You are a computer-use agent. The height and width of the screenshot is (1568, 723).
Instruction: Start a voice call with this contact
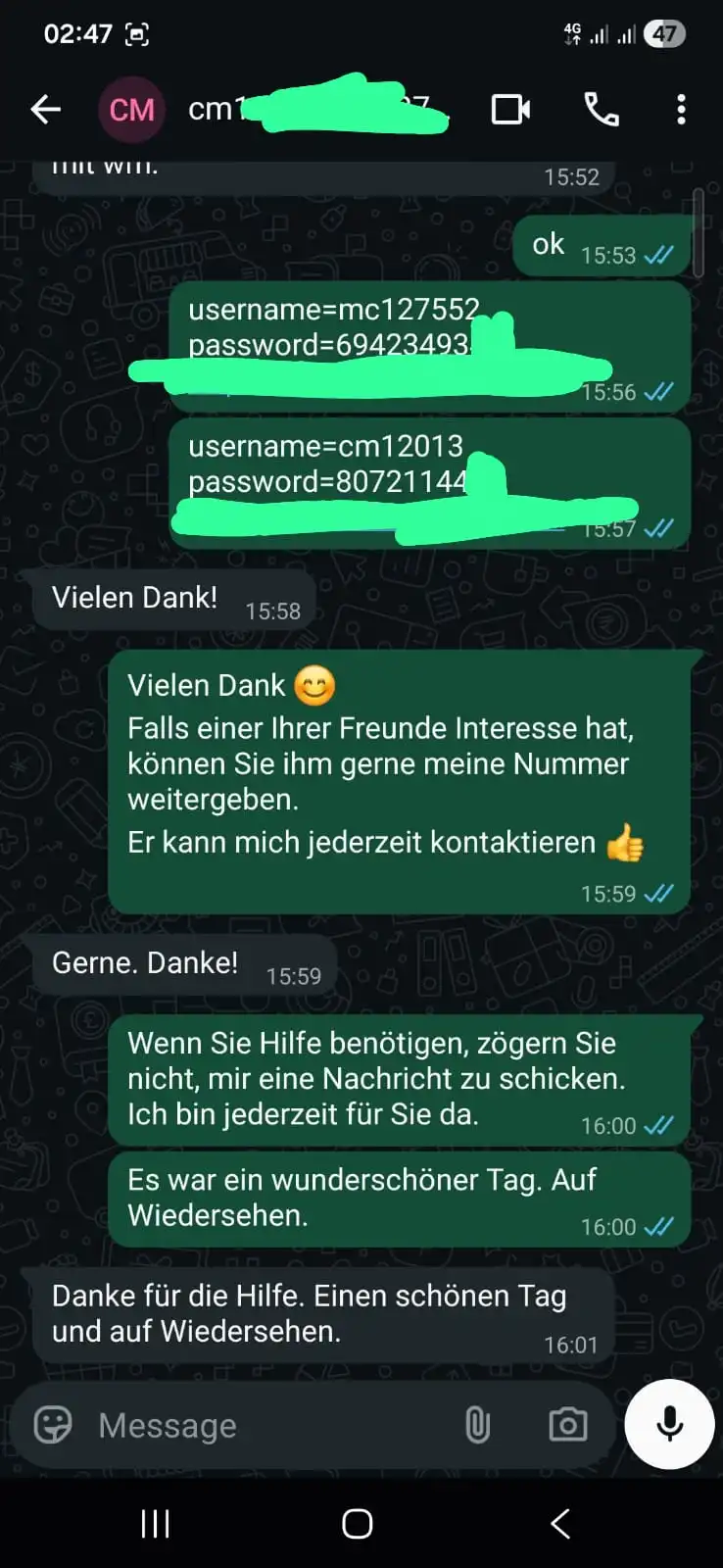[602, 109]
